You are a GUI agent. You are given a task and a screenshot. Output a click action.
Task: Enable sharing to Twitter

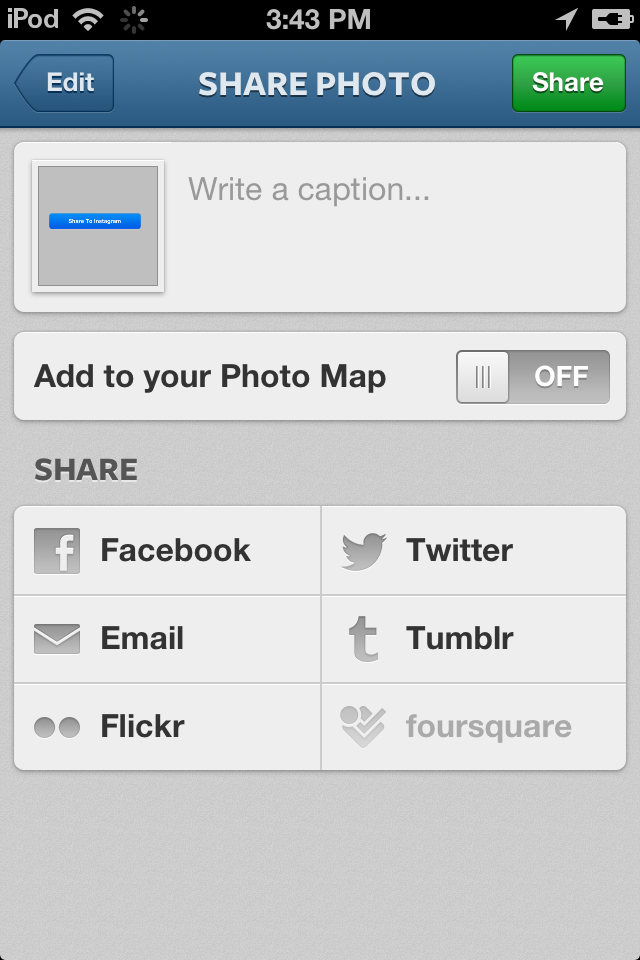tap(473, 551)
